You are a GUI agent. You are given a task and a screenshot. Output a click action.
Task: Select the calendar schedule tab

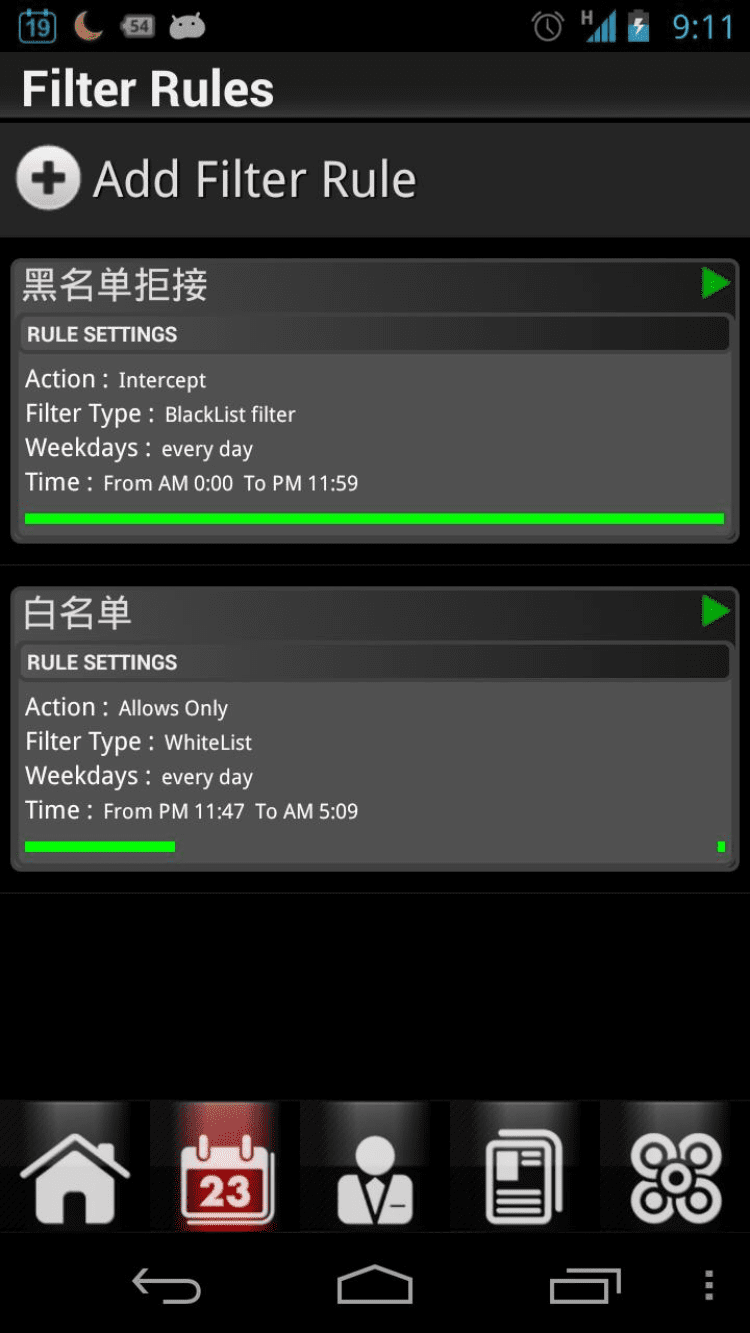click(x=226, y=1178)
